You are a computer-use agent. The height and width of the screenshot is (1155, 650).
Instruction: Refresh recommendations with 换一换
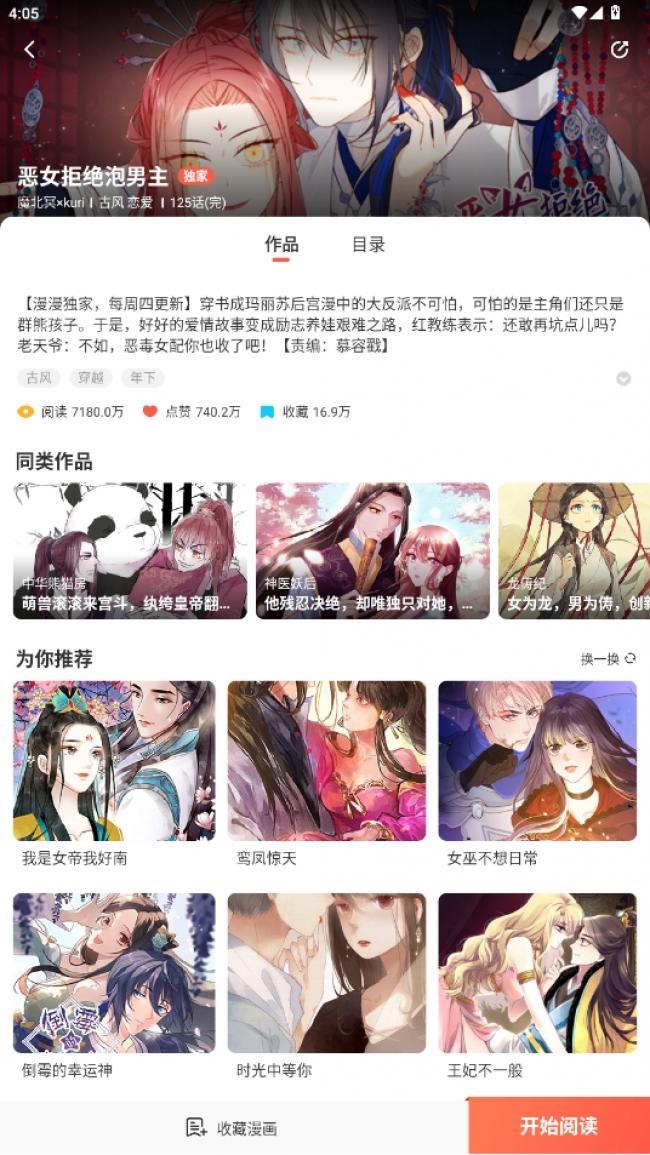(x=608, y=659)
